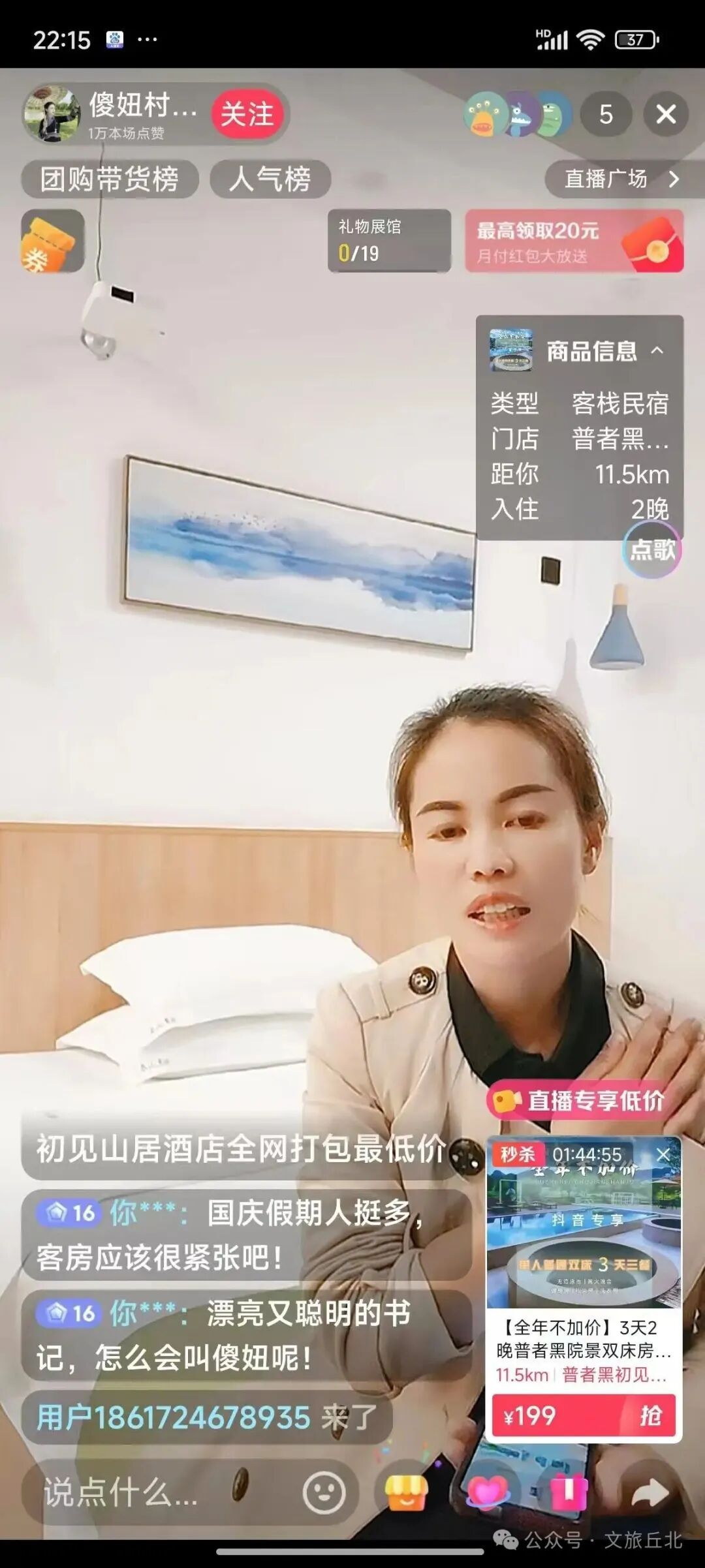
Task: Follow the streamer with 关注 button
Action: 247,114
